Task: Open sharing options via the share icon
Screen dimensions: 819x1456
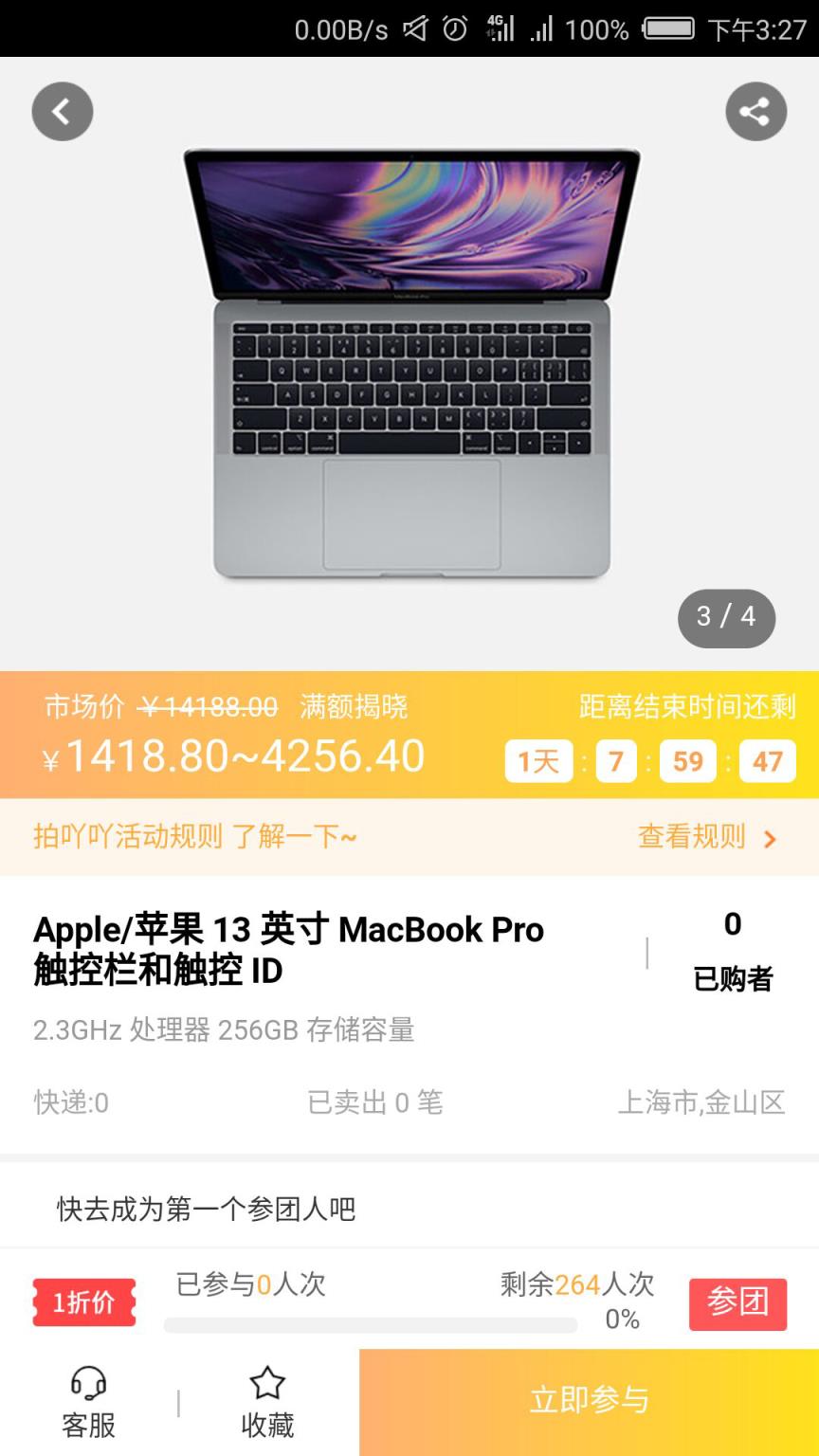Action: tap(755, 111)
